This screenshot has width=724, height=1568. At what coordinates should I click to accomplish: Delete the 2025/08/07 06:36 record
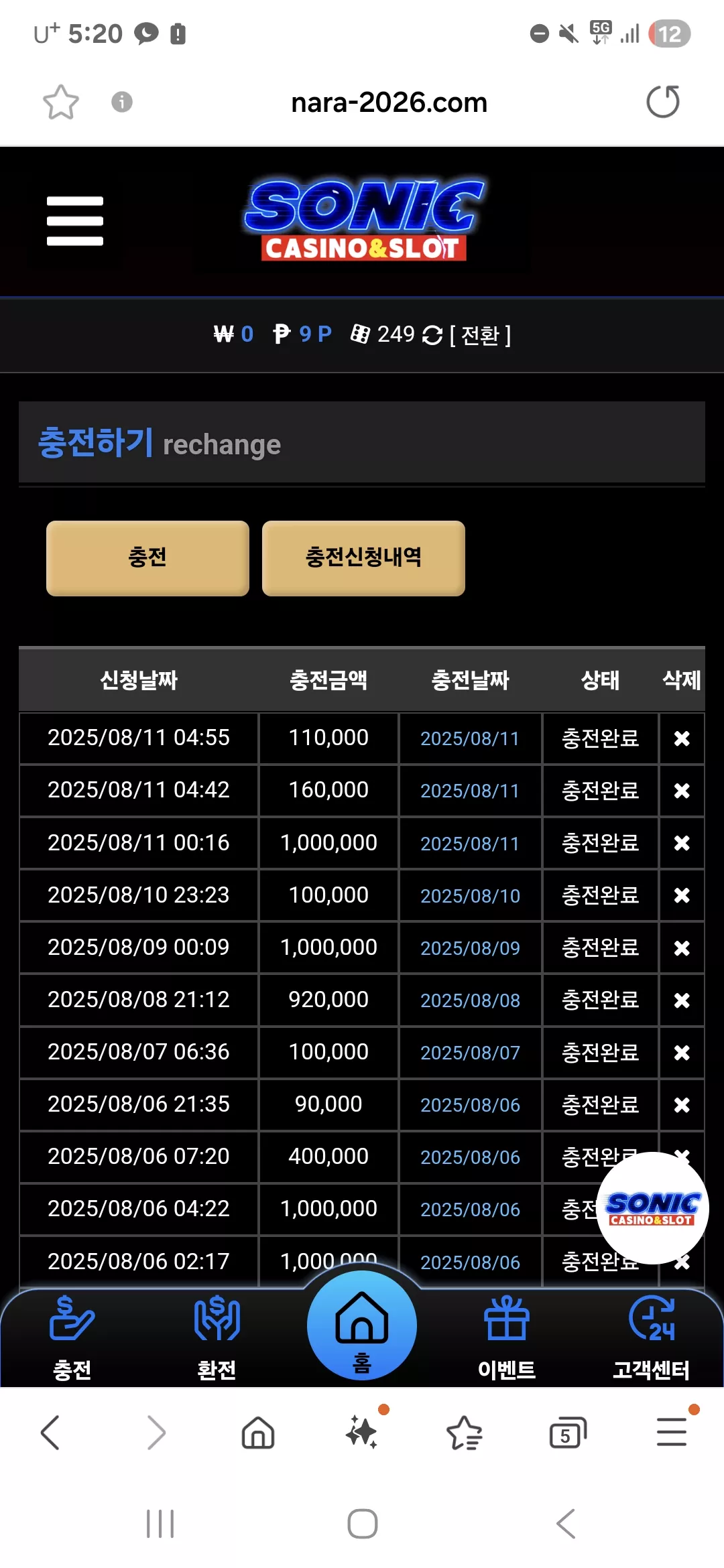(x=682, y=1053)
